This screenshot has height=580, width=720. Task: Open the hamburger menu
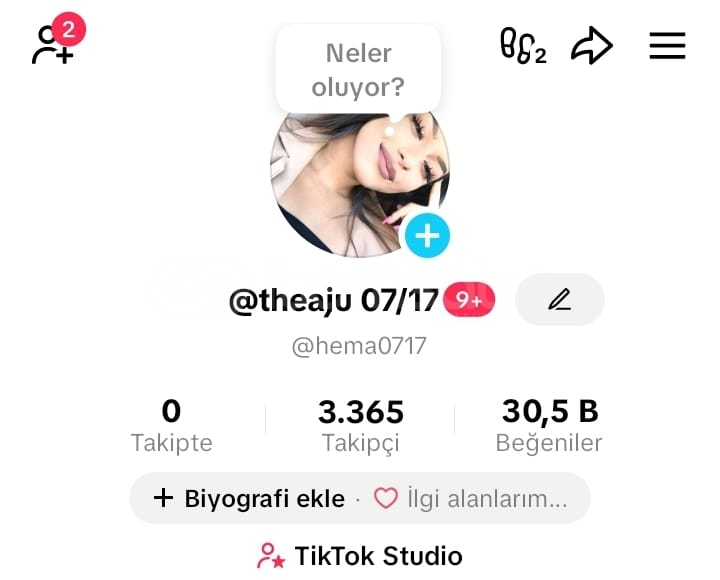(667, 46)
